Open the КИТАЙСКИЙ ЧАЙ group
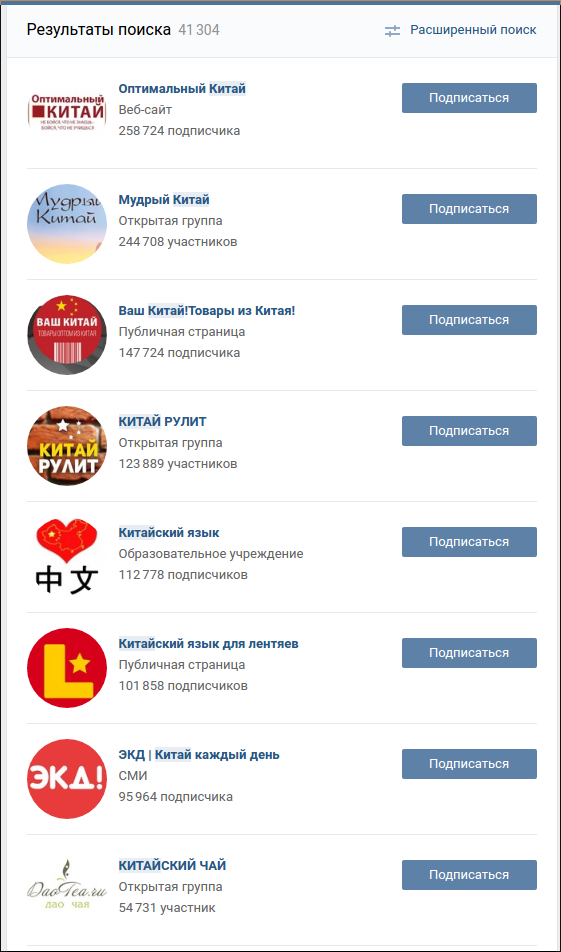Screen dimensions: 561x952 pyautogui.click(x=172, y=866)
